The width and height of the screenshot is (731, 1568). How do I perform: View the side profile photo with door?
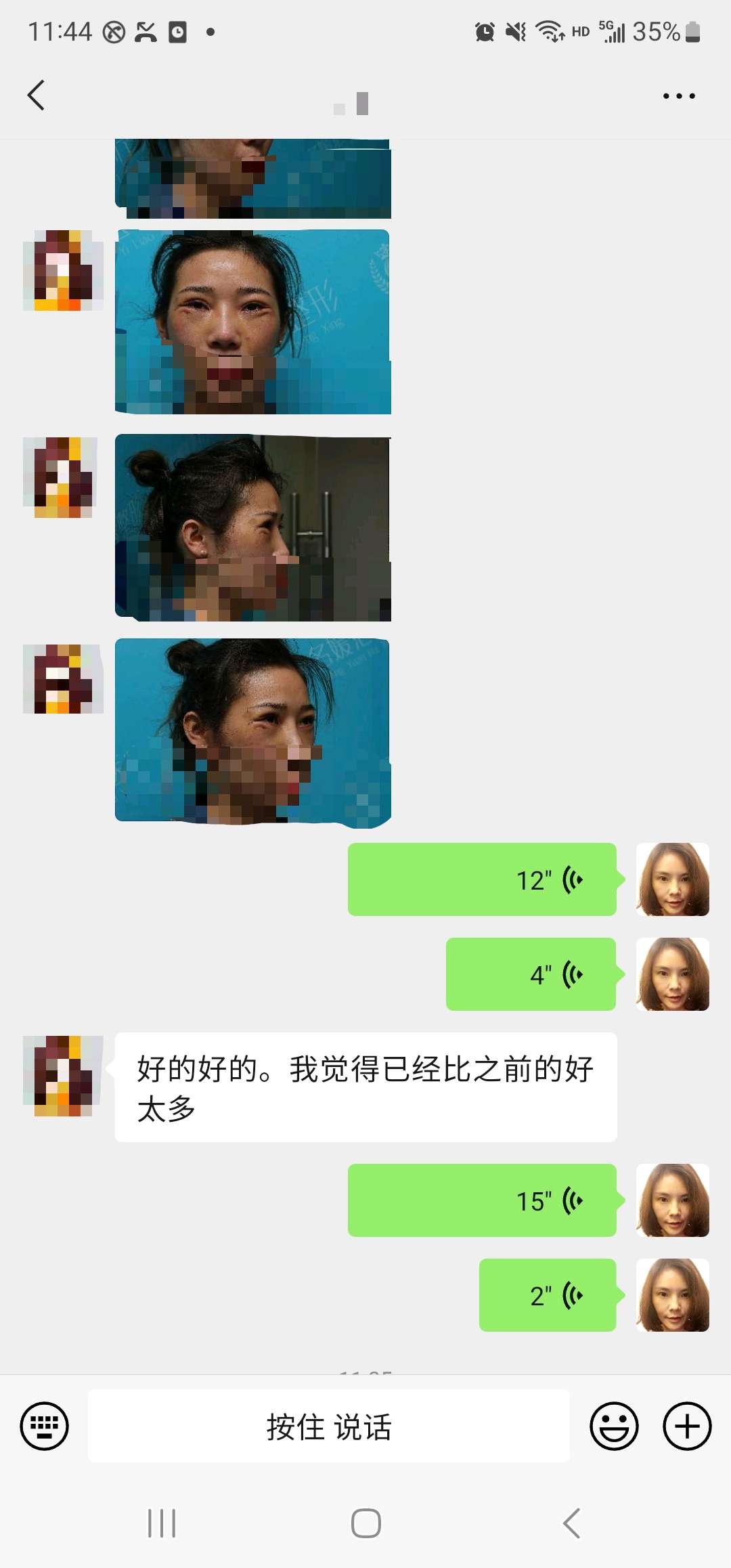click(x=253, y=527)
